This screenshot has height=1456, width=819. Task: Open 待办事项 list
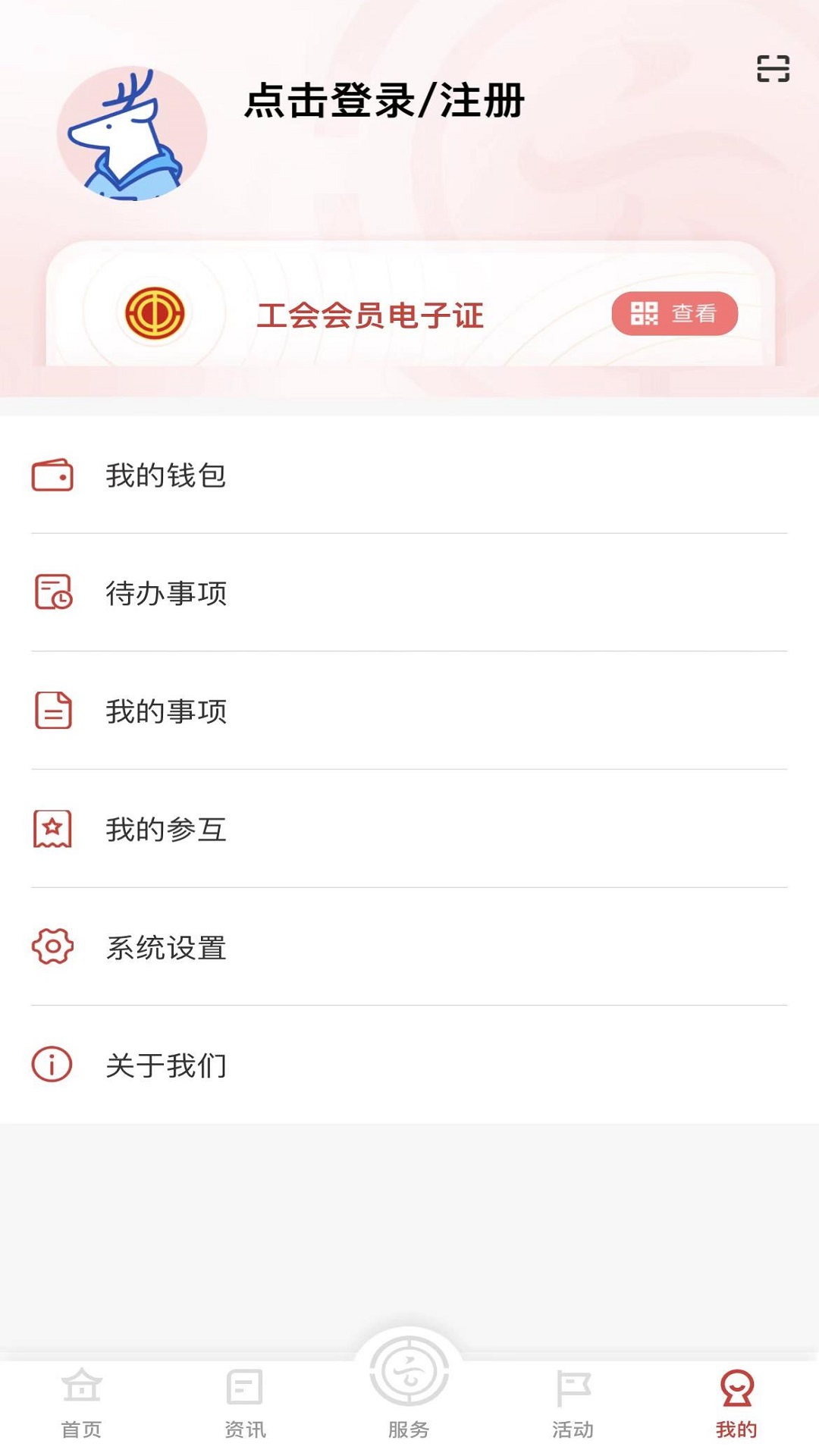(165, 593)
